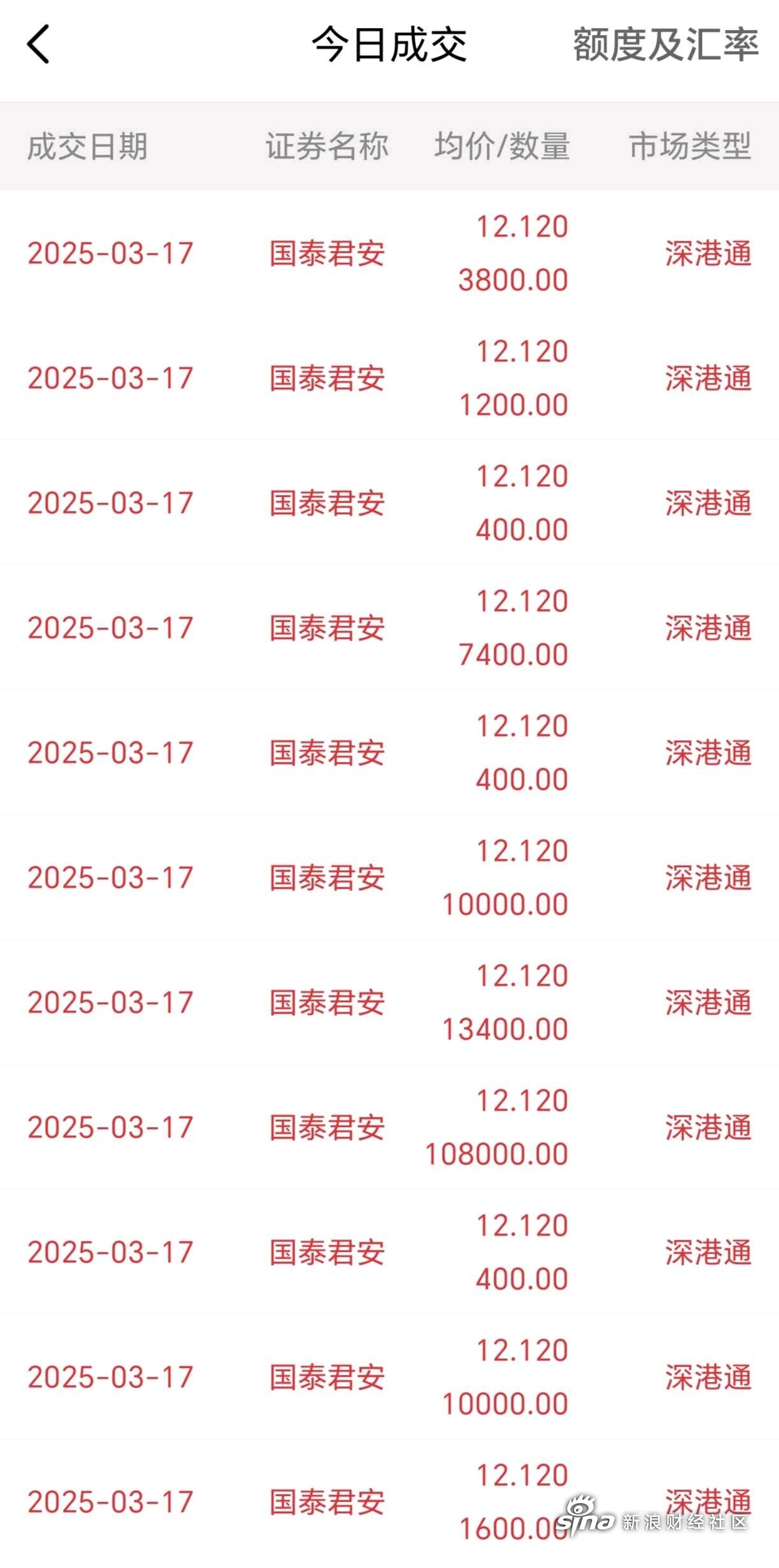779x1568 pixels.
Task: Tap the trade record of 1600.00 shares
Action: pyautogui.click(x=389, y=1502)
